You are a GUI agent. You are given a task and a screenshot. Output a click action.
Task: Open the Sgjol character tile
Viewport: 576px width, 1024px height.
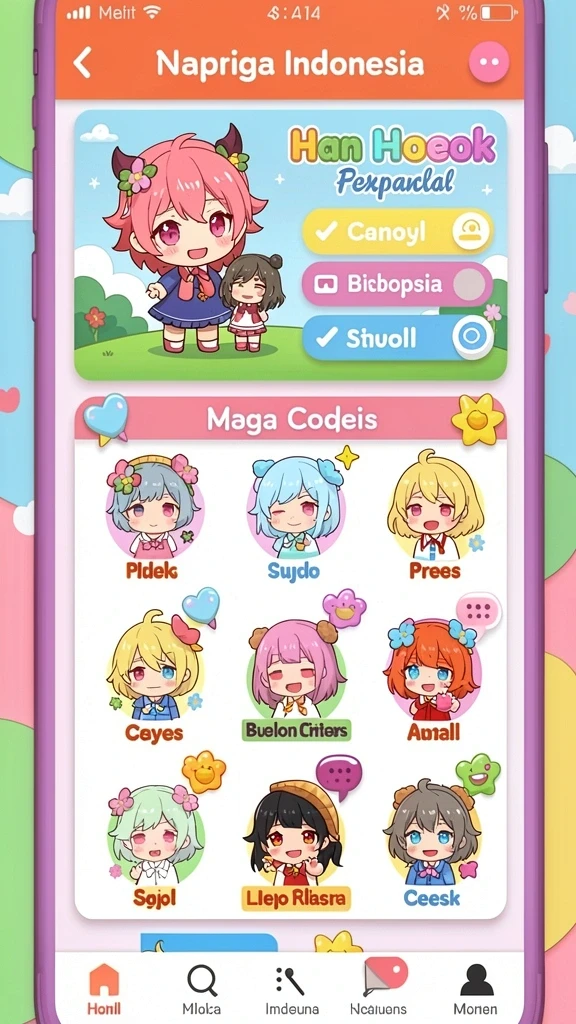tap(155, 842)
